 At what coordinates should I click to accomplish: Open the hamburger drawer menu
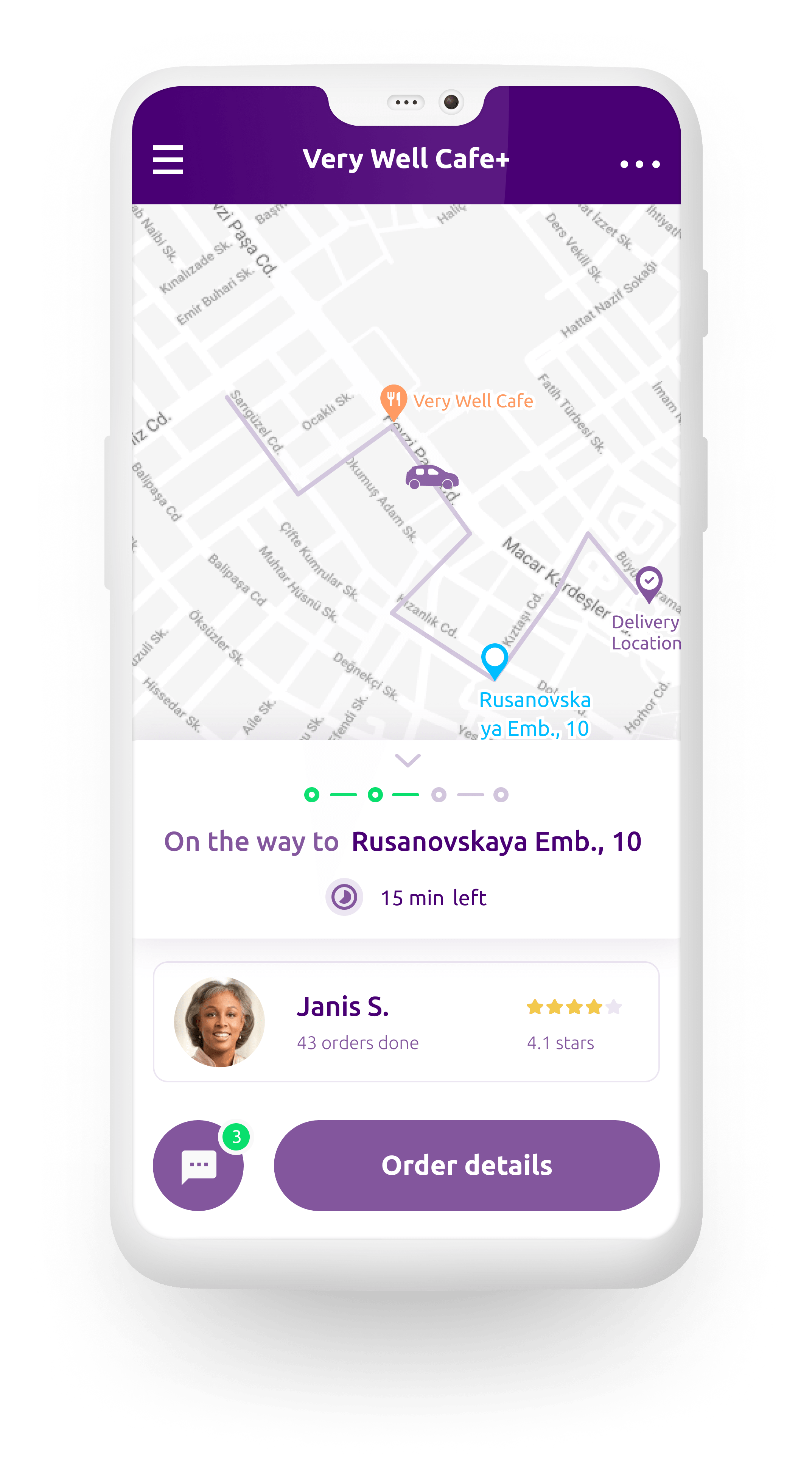click(x=168, y=160)
